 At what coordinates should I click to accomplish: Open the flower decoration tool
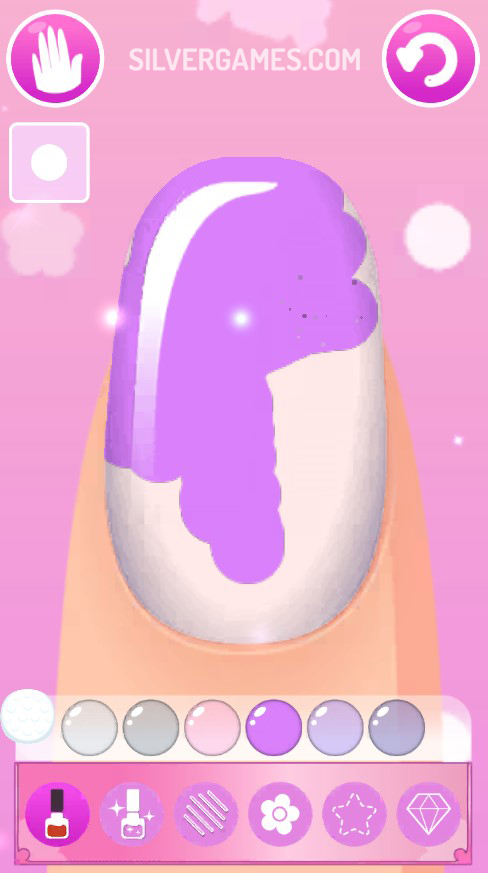pos(280,814)
